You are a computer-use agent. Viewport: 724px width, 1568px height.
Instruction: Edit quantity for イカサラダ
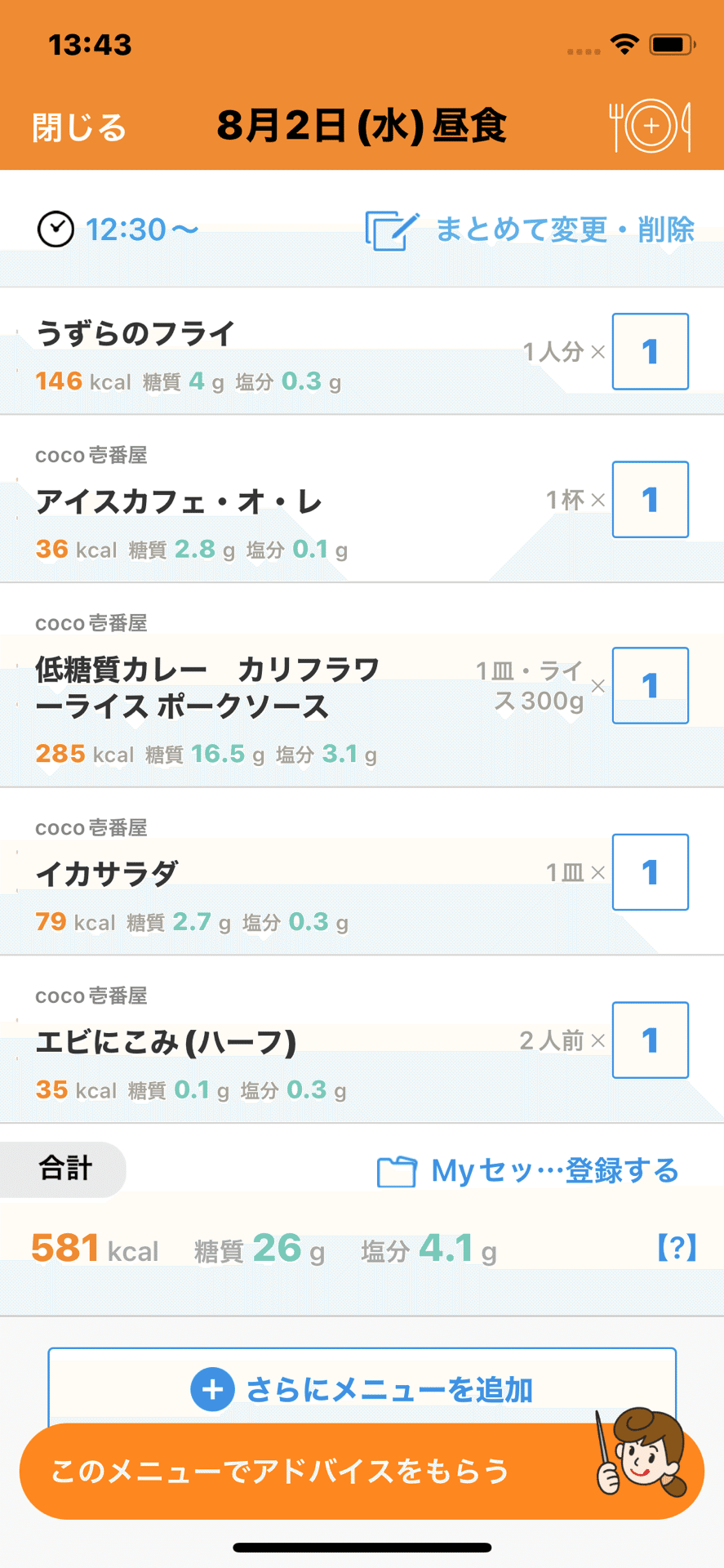651,872
